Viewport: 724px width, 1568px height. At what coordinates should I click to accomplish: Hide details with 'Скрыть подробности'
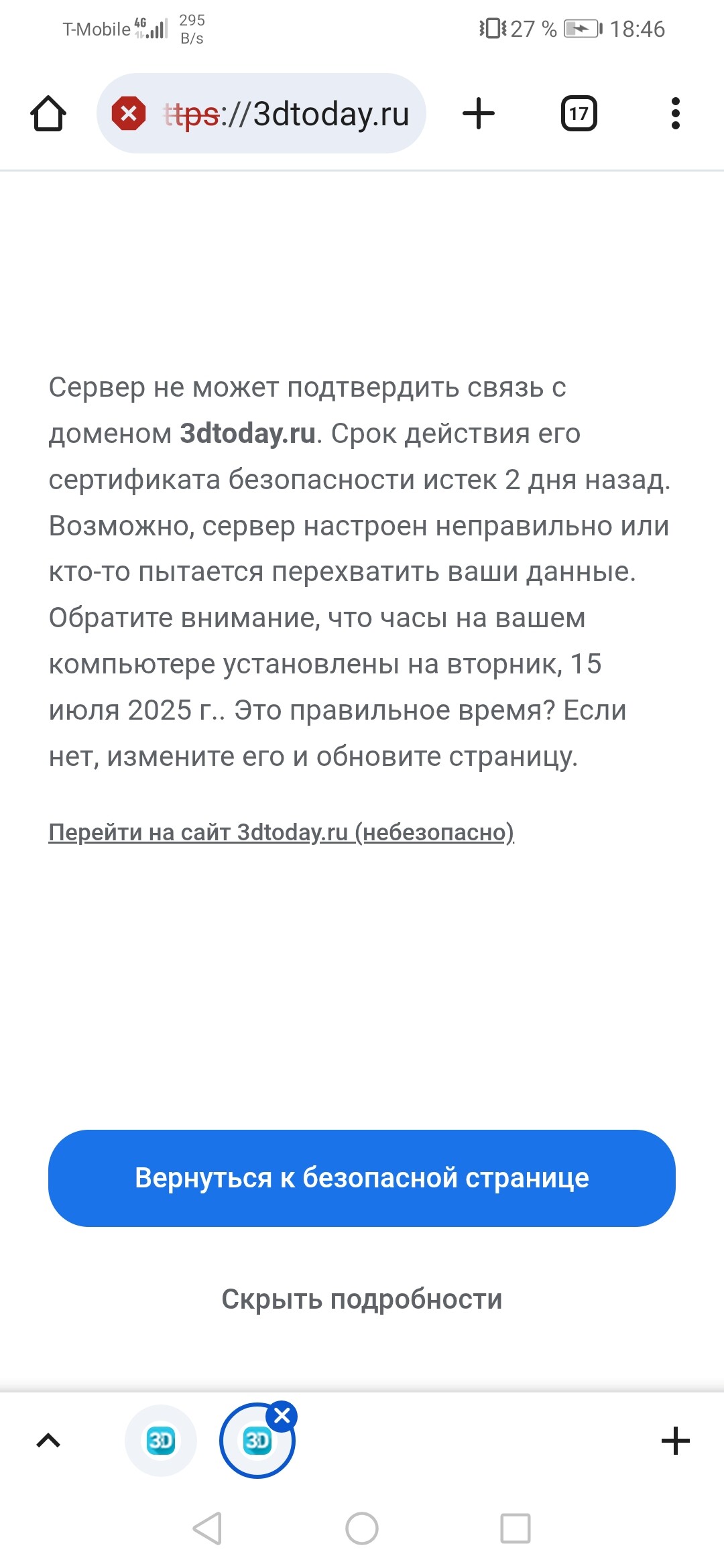(362, 1299)
